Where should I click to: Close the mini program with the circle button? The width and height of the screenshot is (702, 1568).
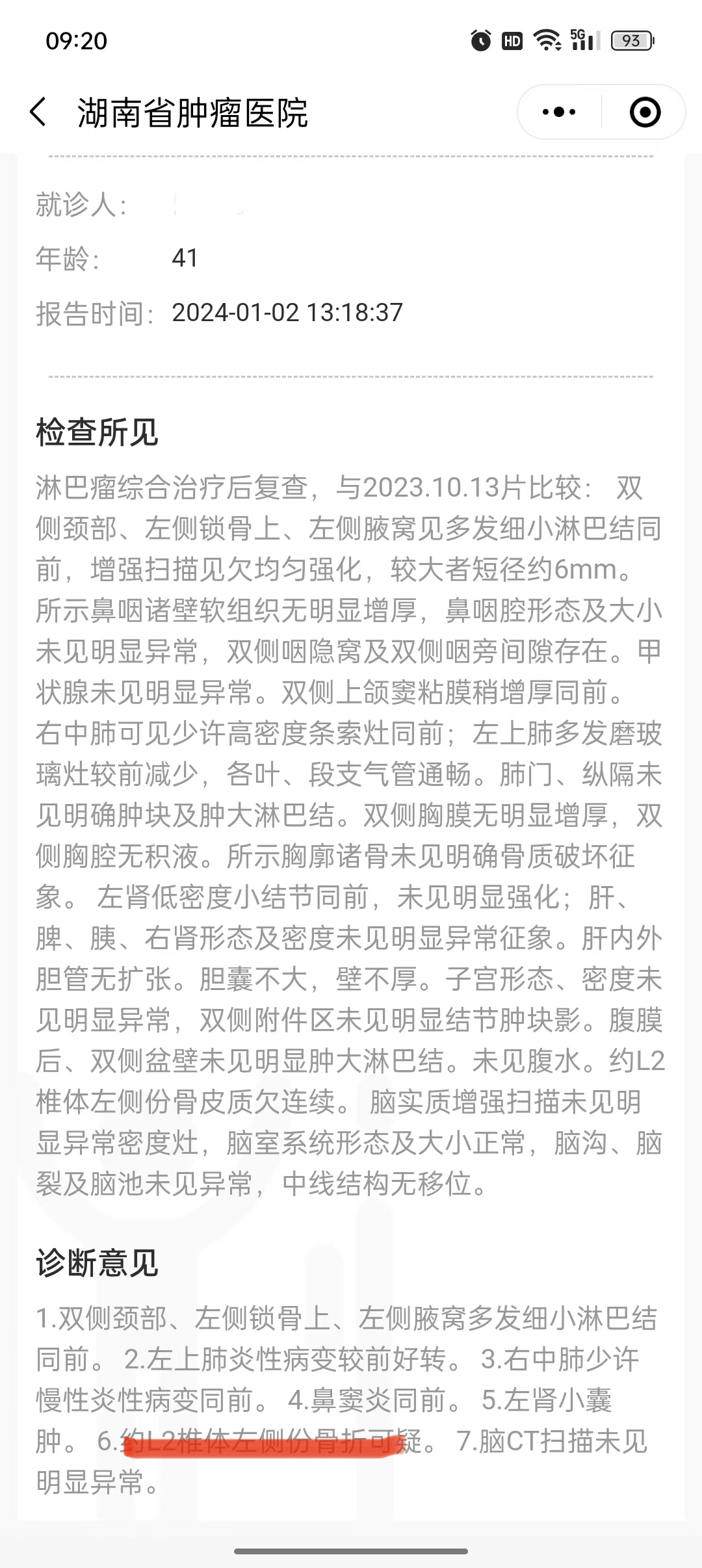[645, 112]
